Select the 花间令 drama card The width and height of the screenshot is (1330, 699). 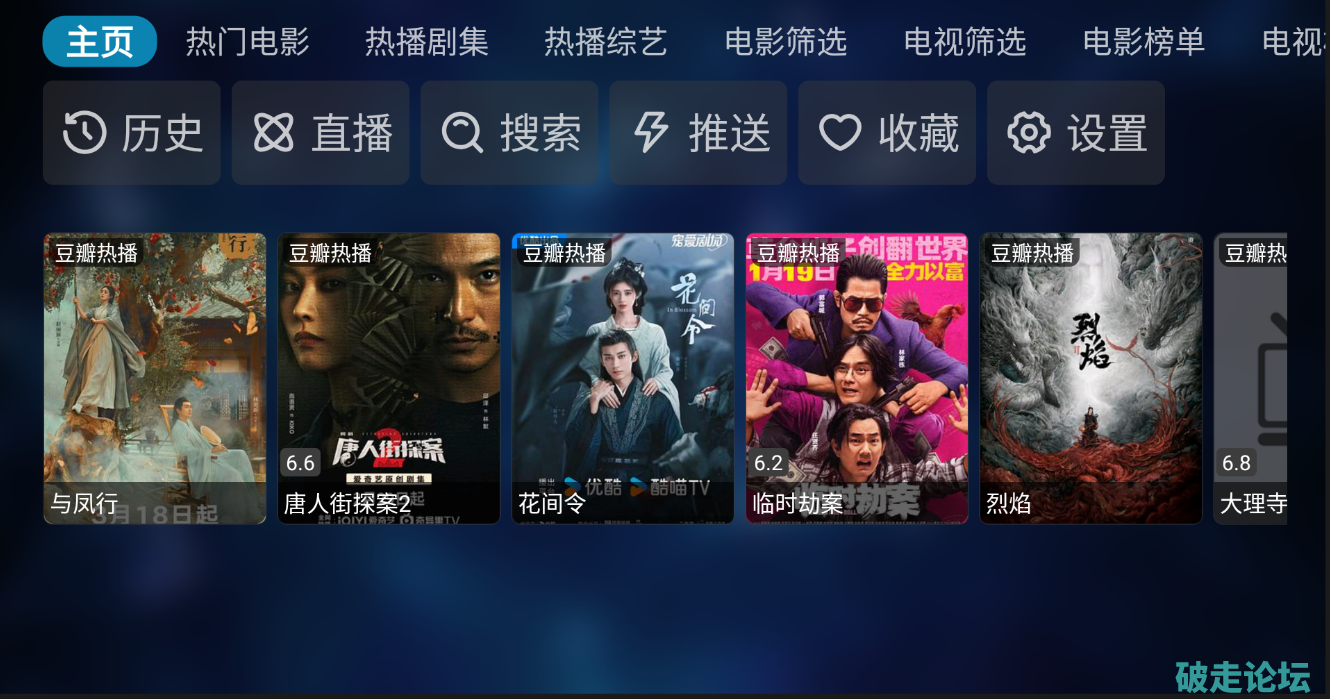(623, 378)
